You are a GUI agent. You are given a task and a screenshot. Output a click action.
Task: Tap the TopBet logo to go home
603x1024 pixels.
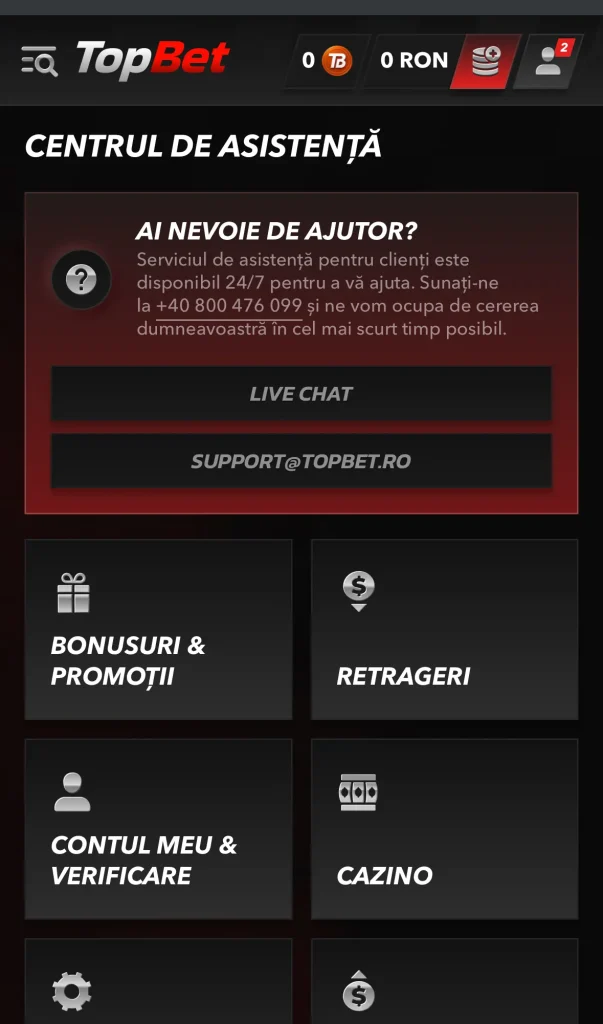152,59
